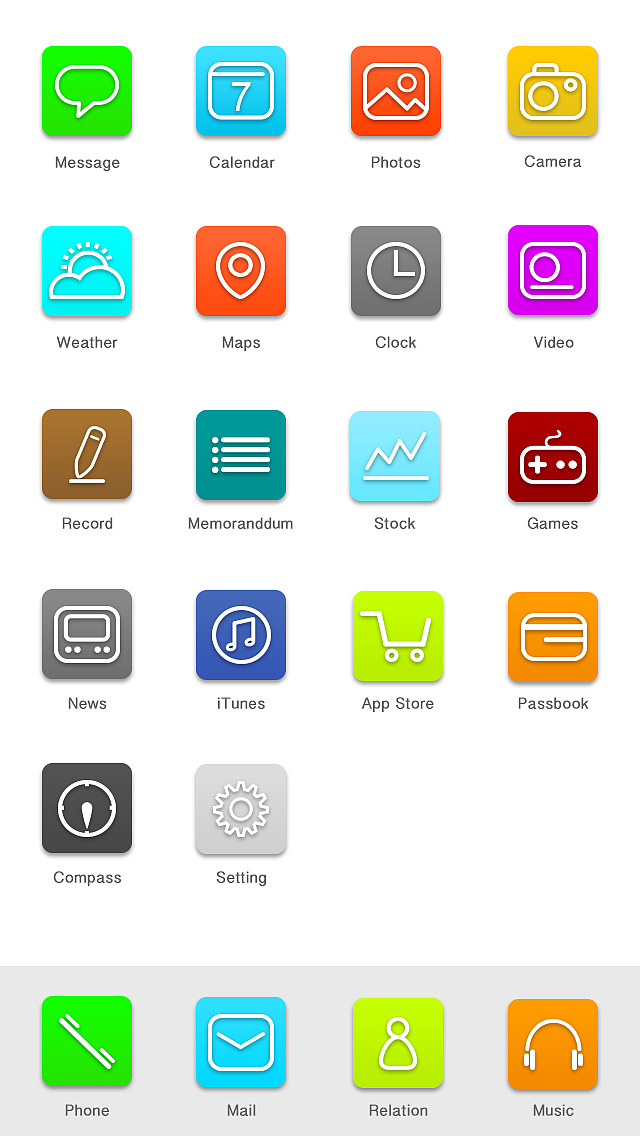Tap Phone in the dock
This screenshot has width=640, height=1136.
point(87,1041)
